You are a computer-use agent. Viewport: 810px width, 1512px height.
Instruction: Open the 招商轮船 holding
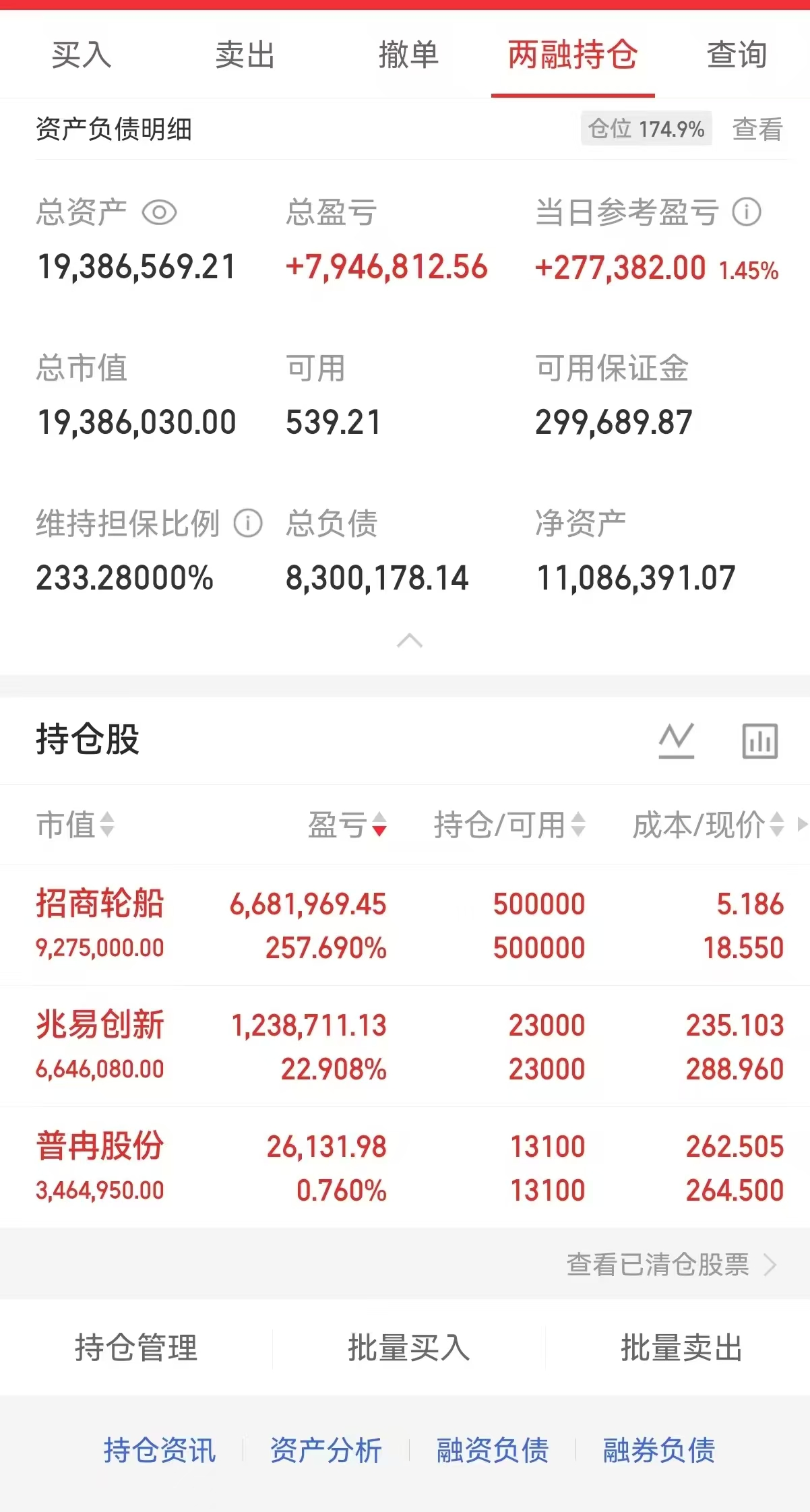100,904
